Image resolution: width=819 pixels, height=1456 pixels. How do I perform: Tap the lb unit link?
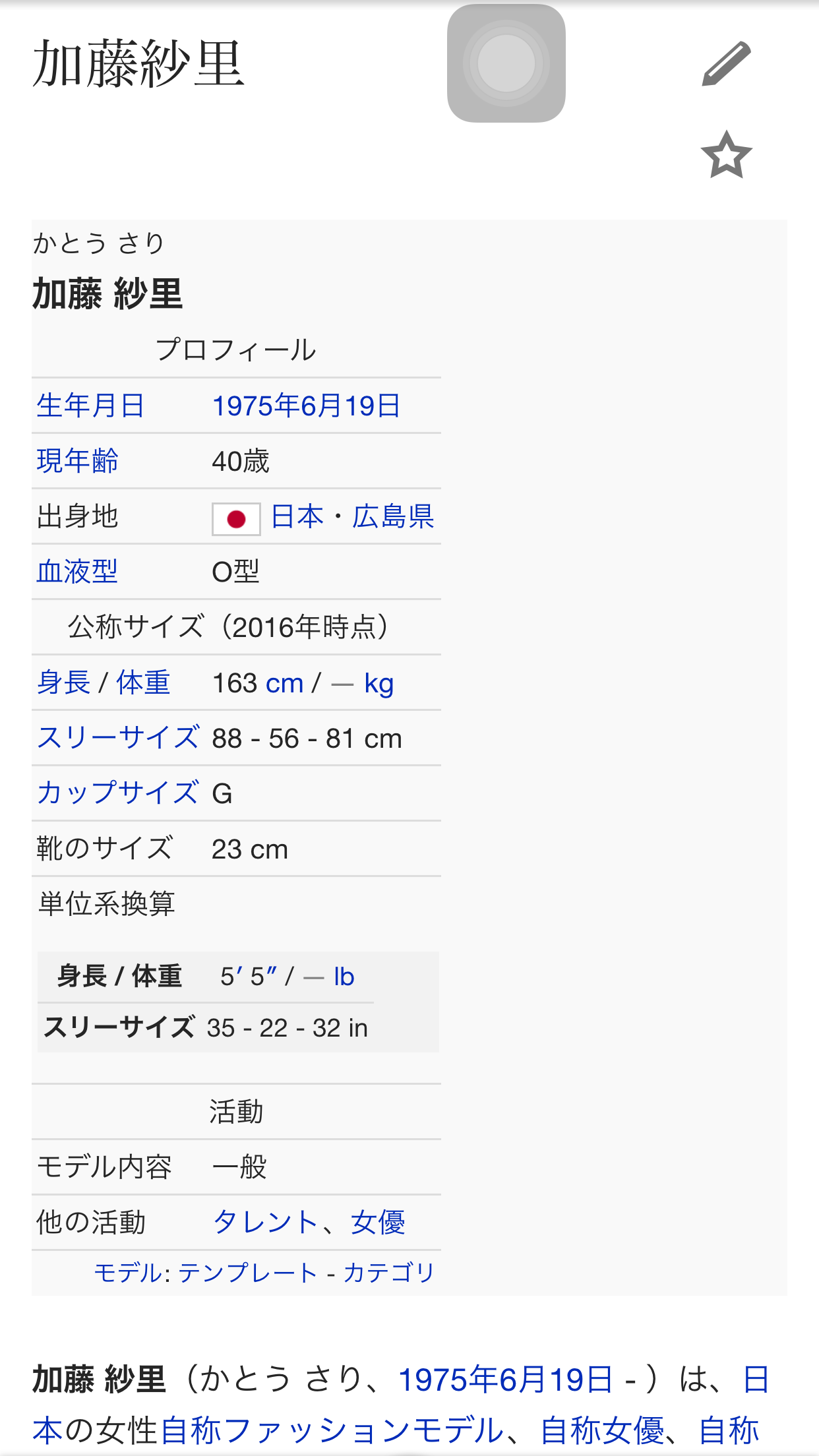344,977
